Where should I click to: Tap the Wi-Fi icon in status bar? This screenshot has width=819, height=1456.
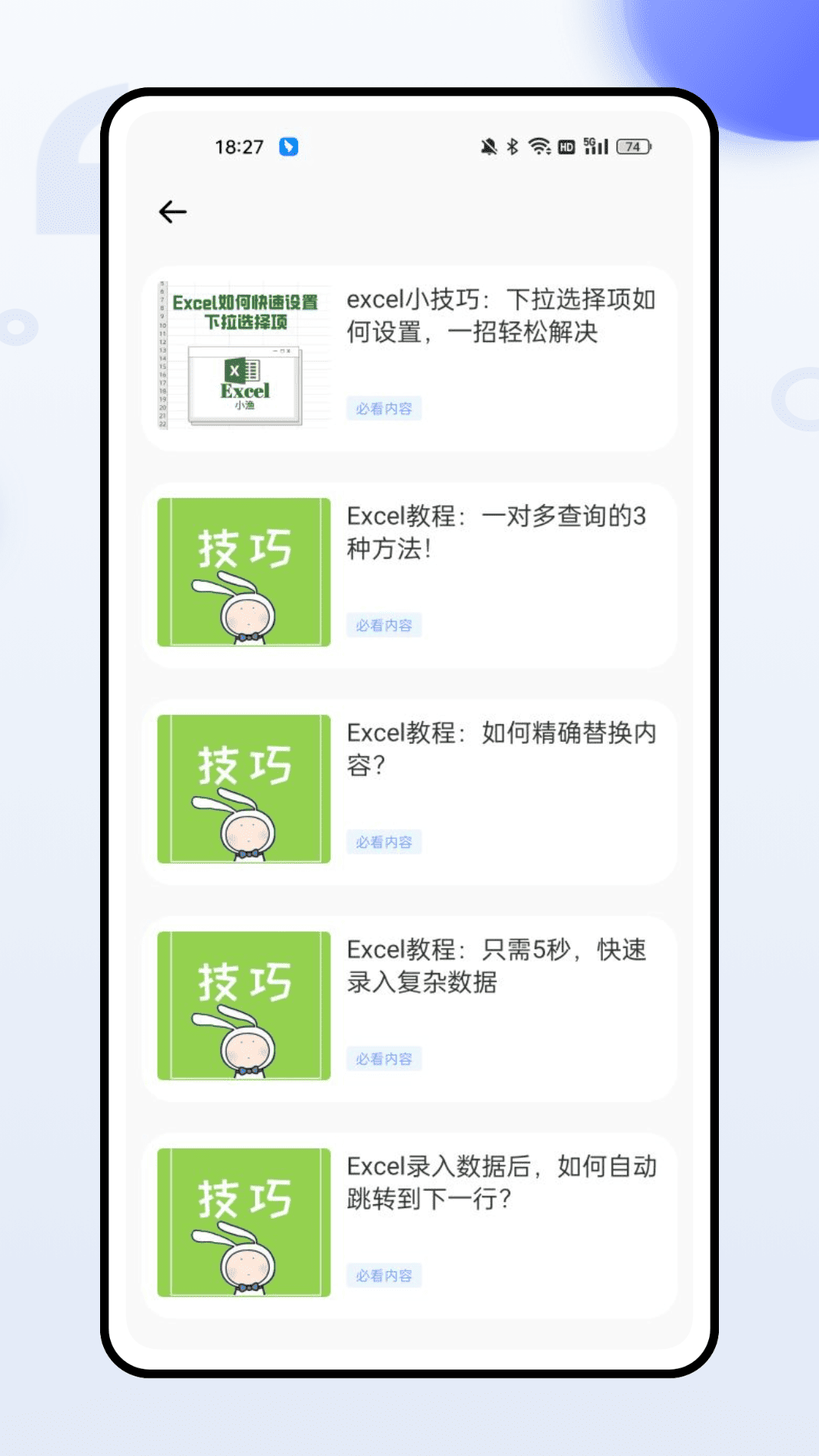(x=540, y=146)
